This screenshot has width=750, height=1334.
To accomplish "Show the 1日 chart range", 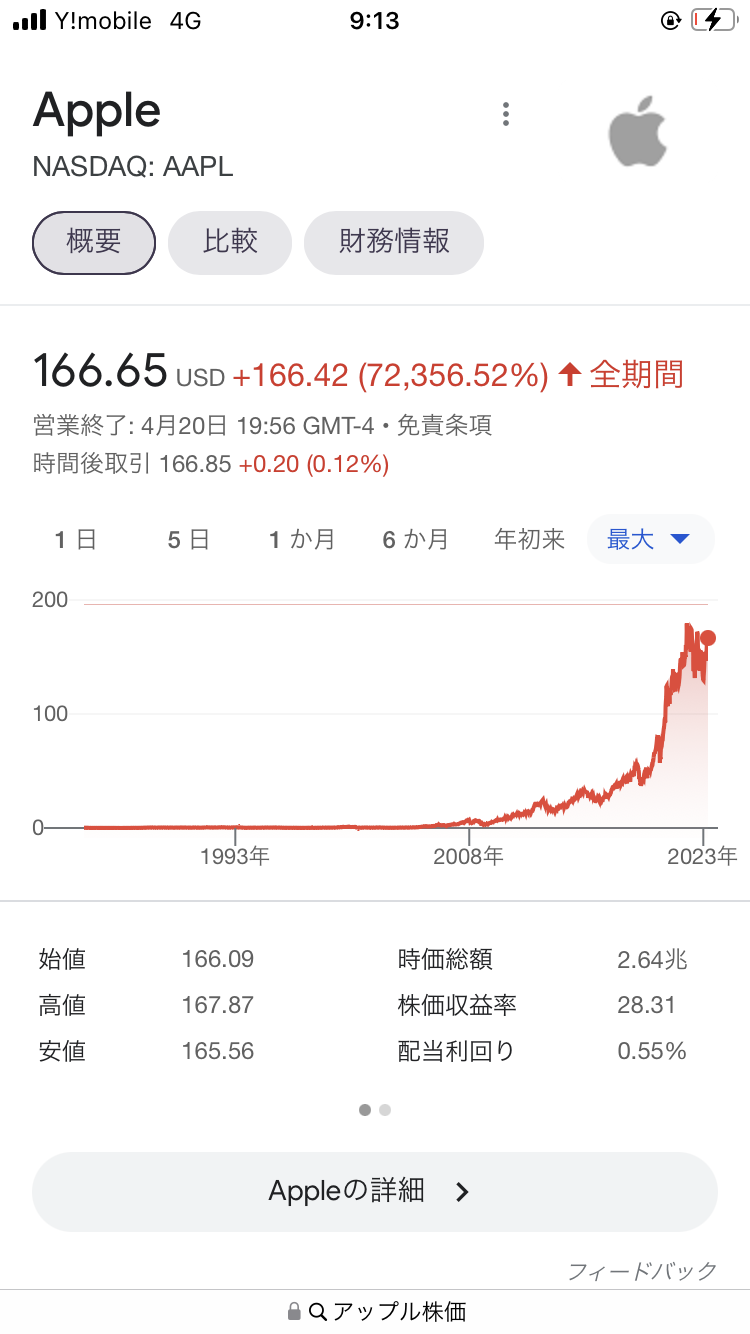I will pos(76,540).
